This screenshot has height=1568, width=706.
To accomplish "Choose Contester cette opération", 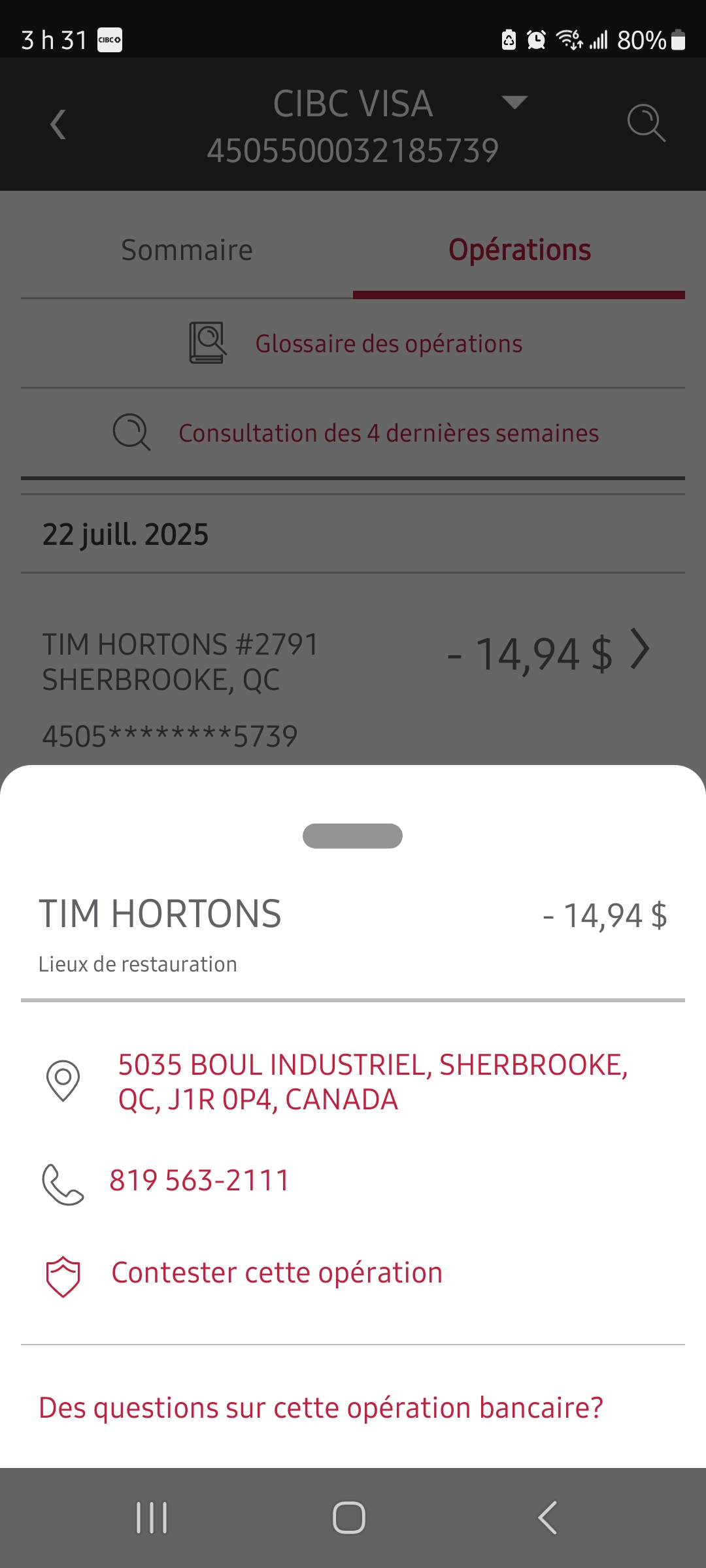I will click(277, 1273).
